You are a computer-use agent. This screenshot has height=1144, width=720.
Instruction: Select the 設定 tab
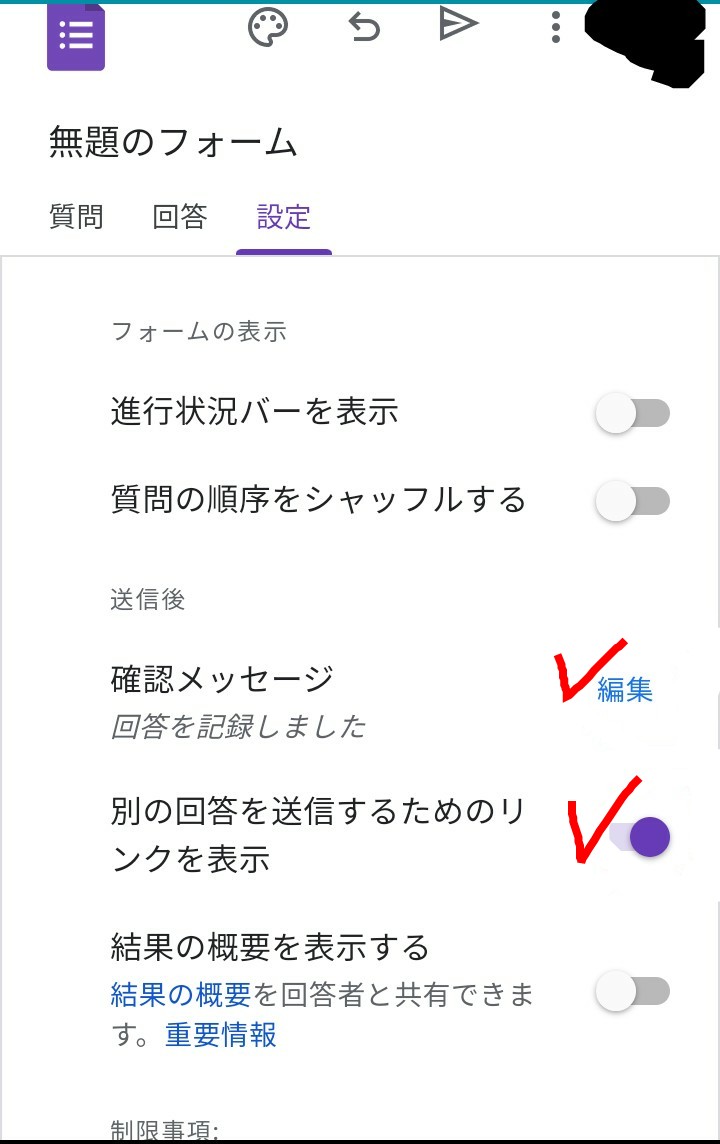click(284, 216)
